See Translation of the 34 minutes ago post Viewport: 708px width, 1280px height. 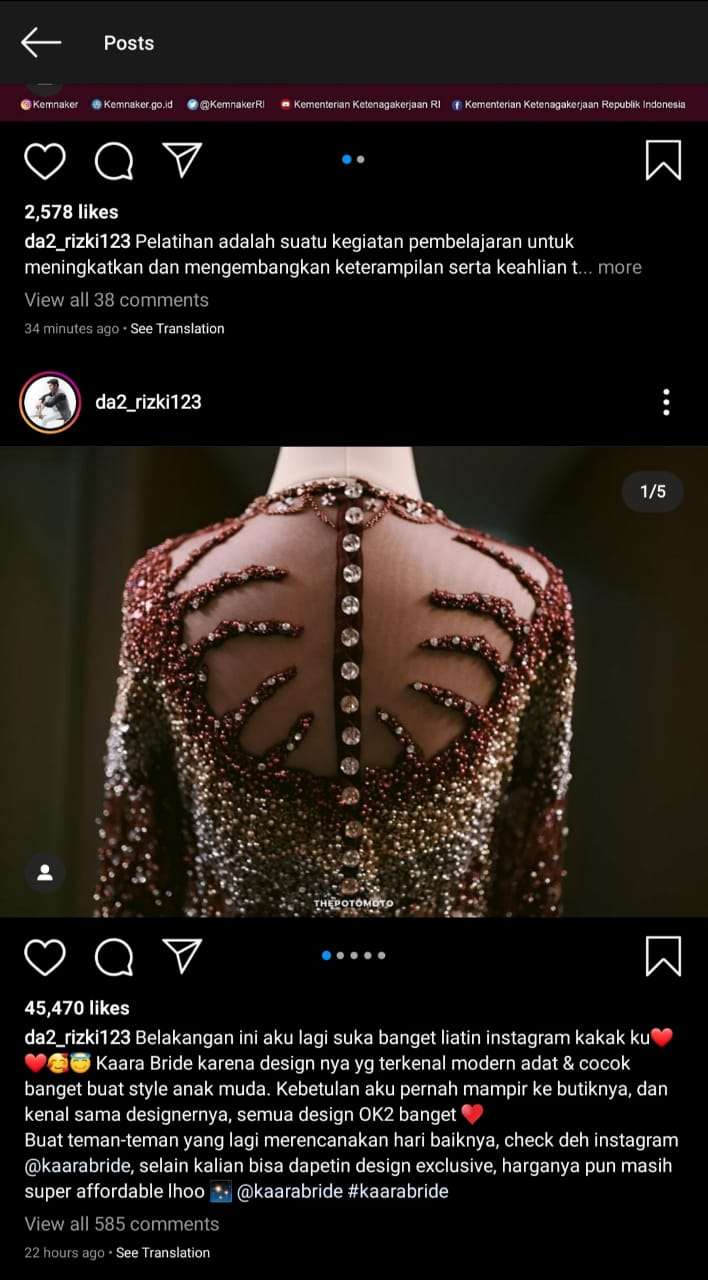tap(177, 328)
